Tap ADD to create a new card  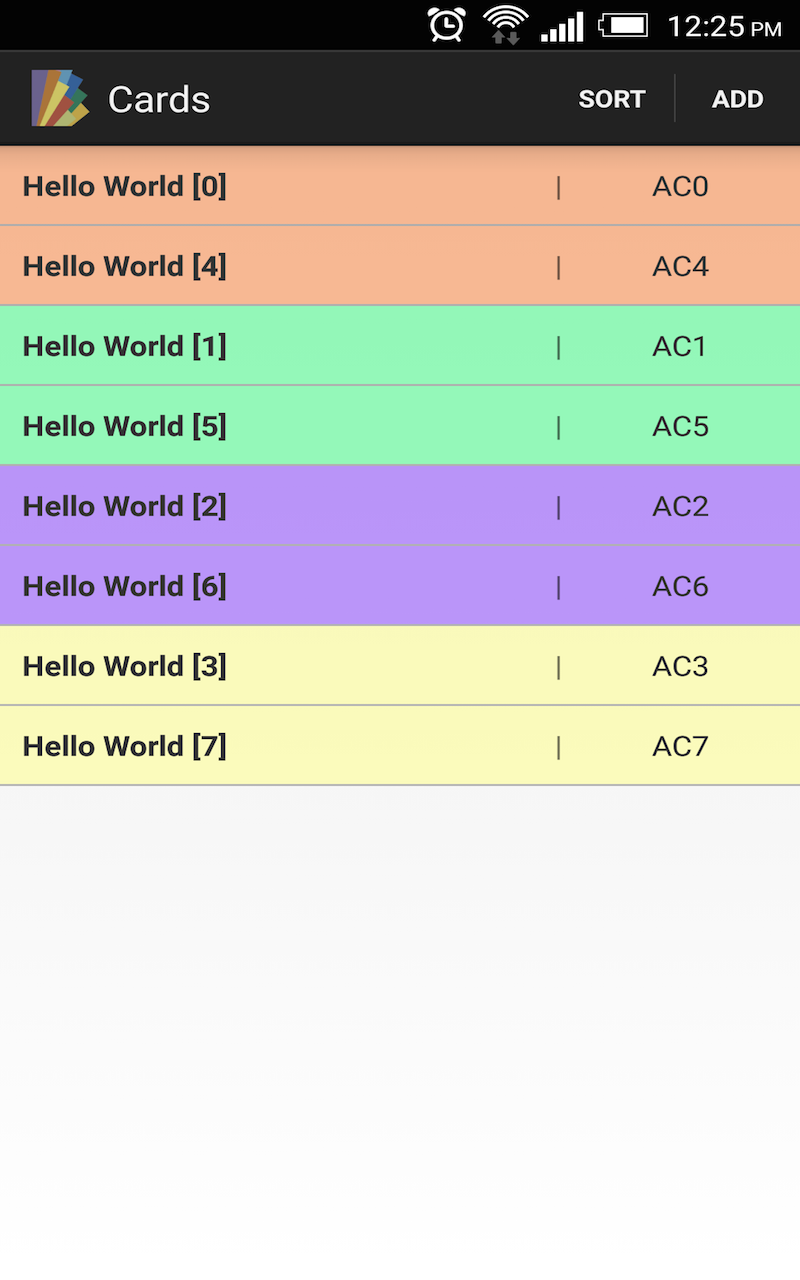(x=737, y=98)
